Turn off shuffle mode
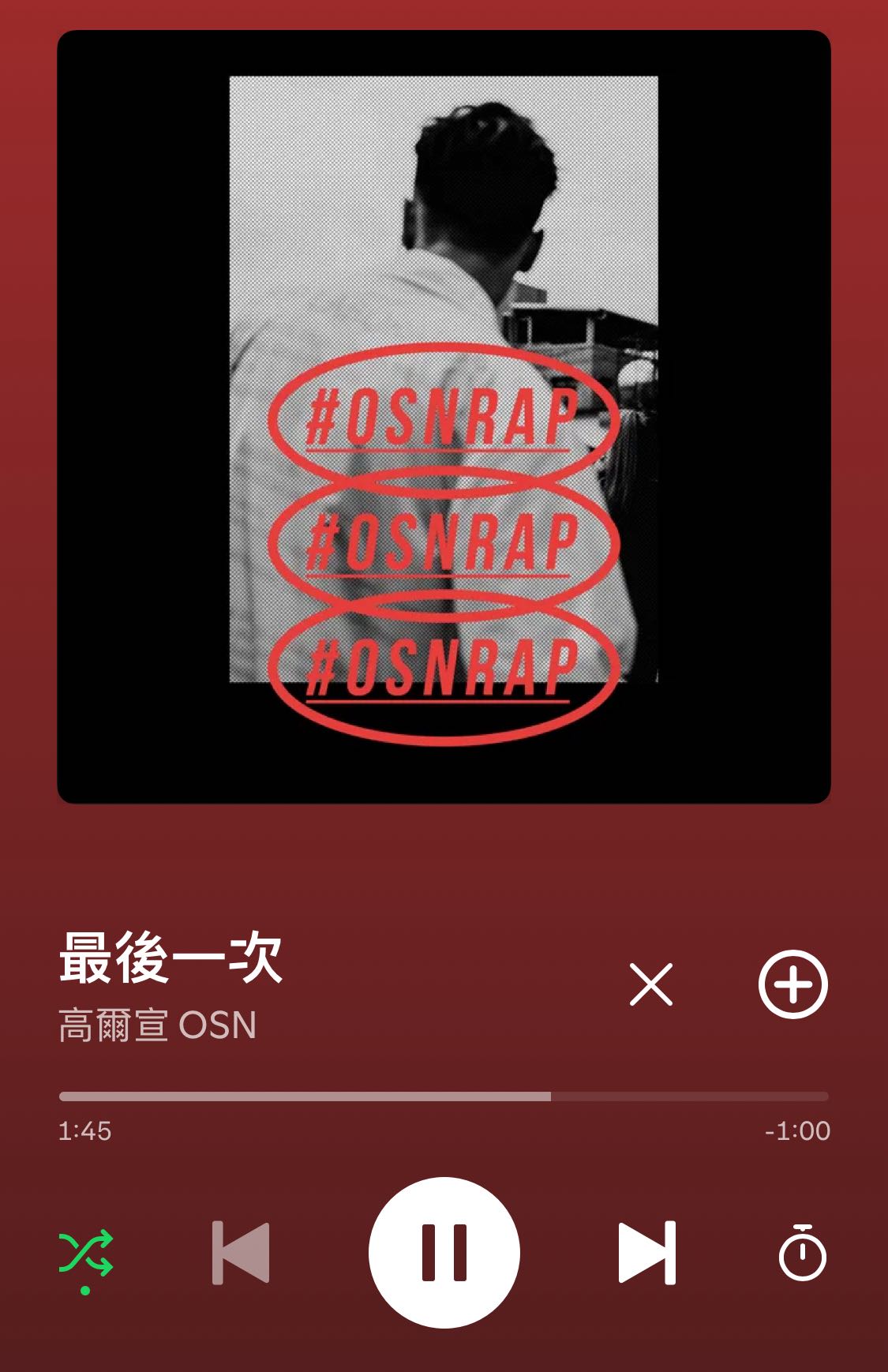Screen dimensions: 888x1372 click(85, 1253)
